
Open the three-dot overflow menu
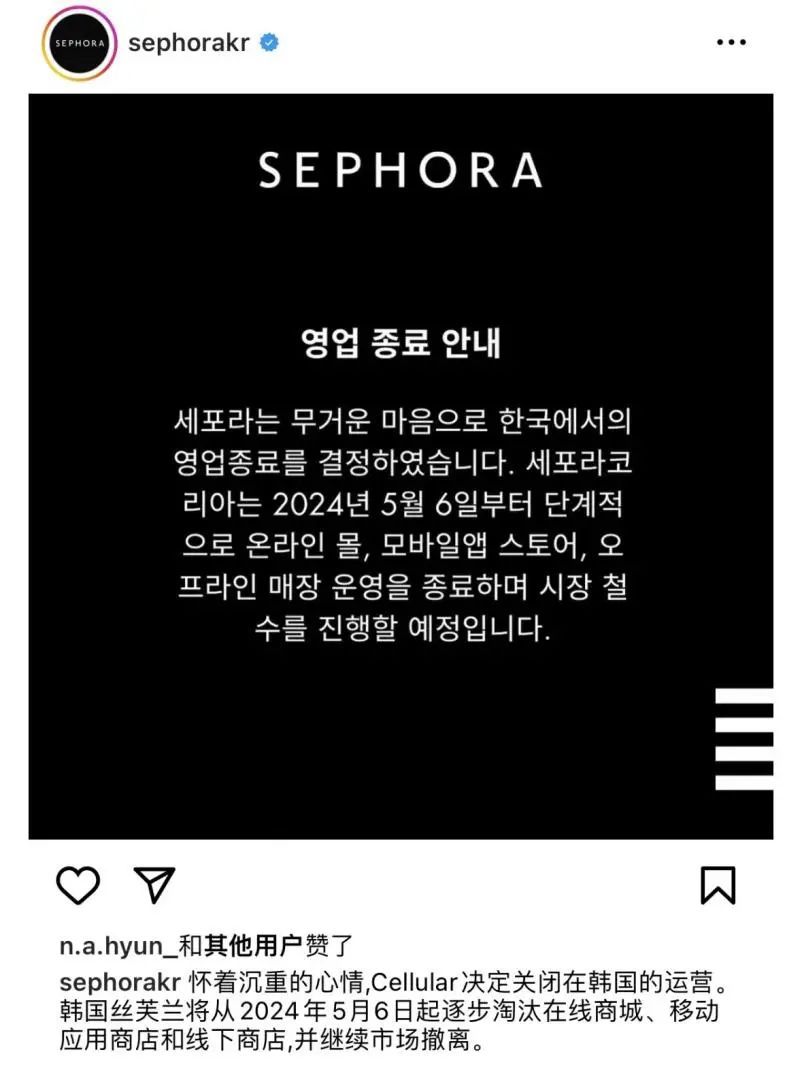pyautogui.click(x=731, y=43)
